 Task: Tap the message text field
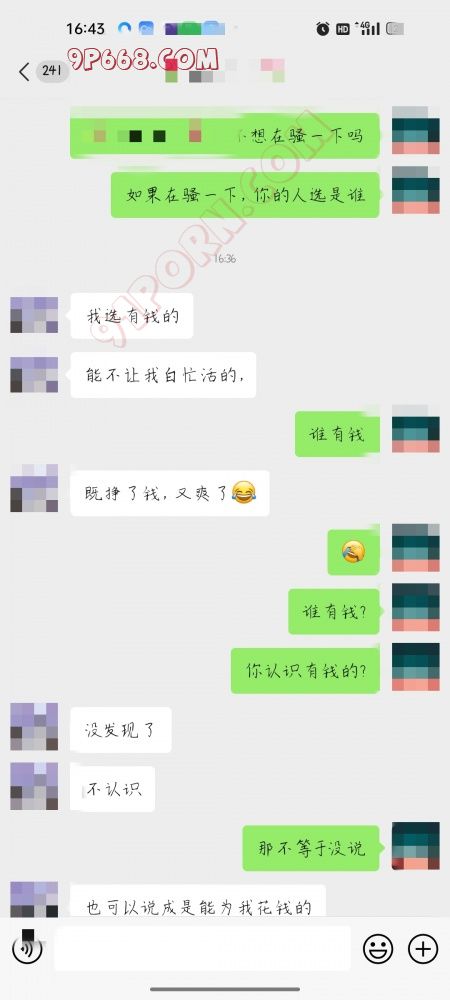[x=202, y=948]
